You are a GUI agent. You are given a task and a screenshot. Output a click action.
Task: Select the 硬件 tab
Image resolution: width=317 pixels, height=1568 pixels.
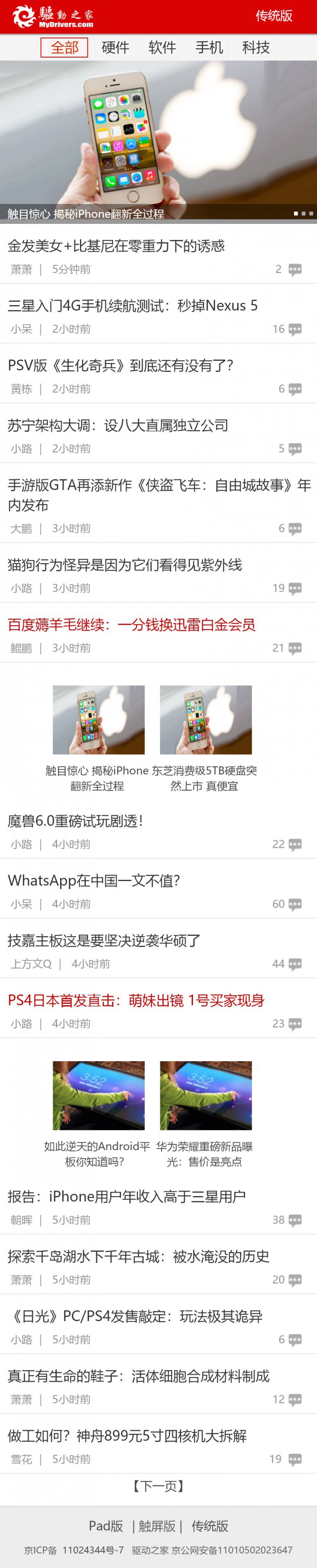coord(115,48)
